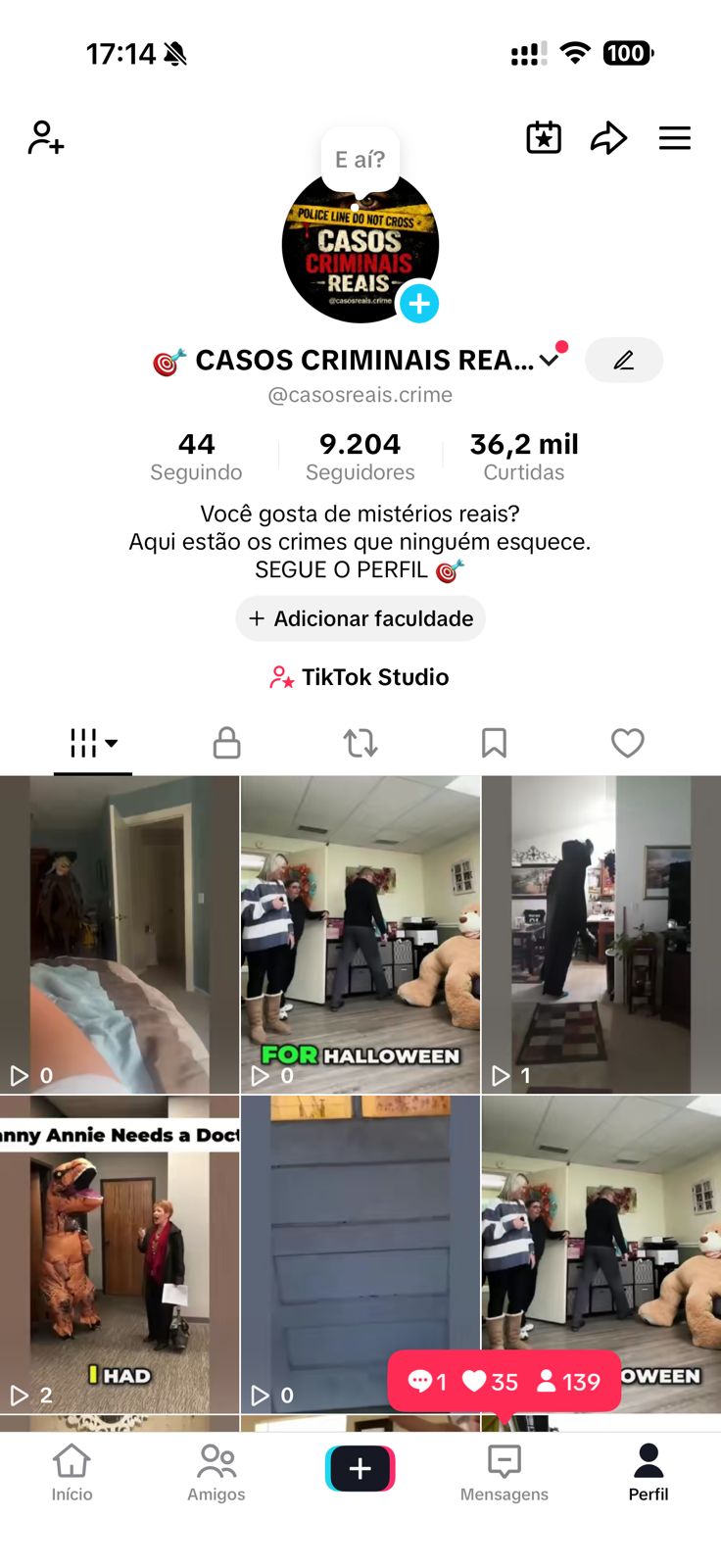The width and height of the screenshot is (721, 1568).
Task: Expand the account switcher chevron
Action: [550, 360]
